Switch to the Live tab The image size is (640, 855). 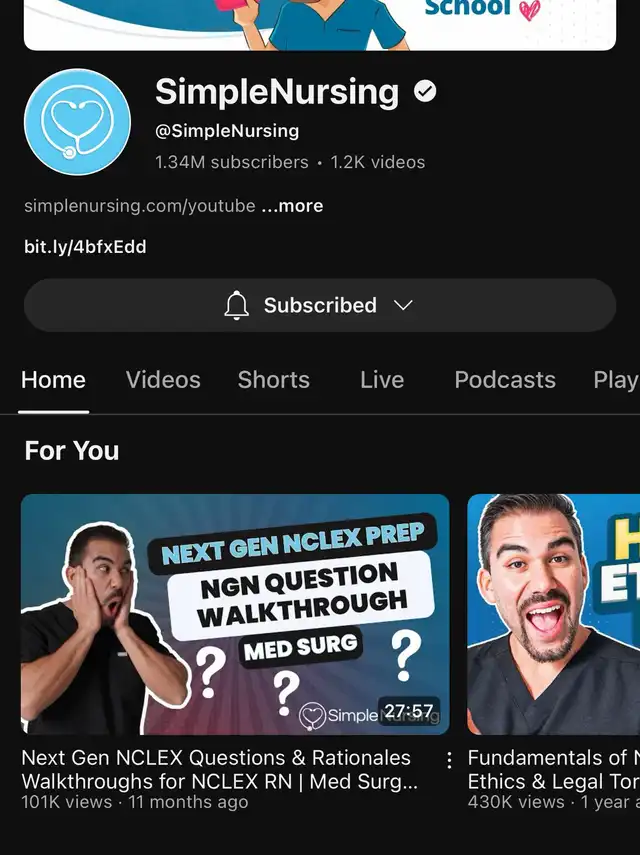pos(382,380)
